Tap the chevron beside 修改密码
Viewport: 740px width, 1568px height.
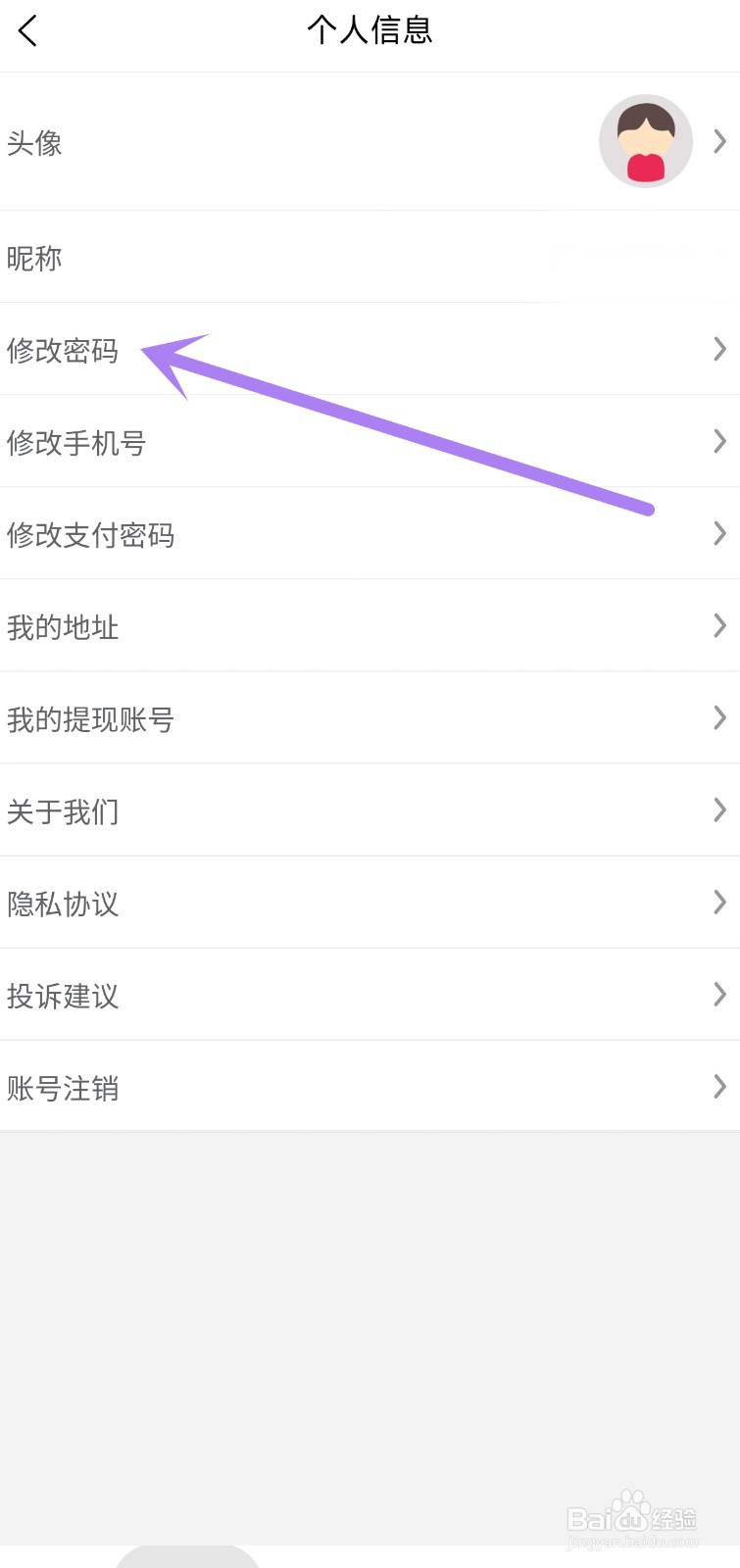718,349
